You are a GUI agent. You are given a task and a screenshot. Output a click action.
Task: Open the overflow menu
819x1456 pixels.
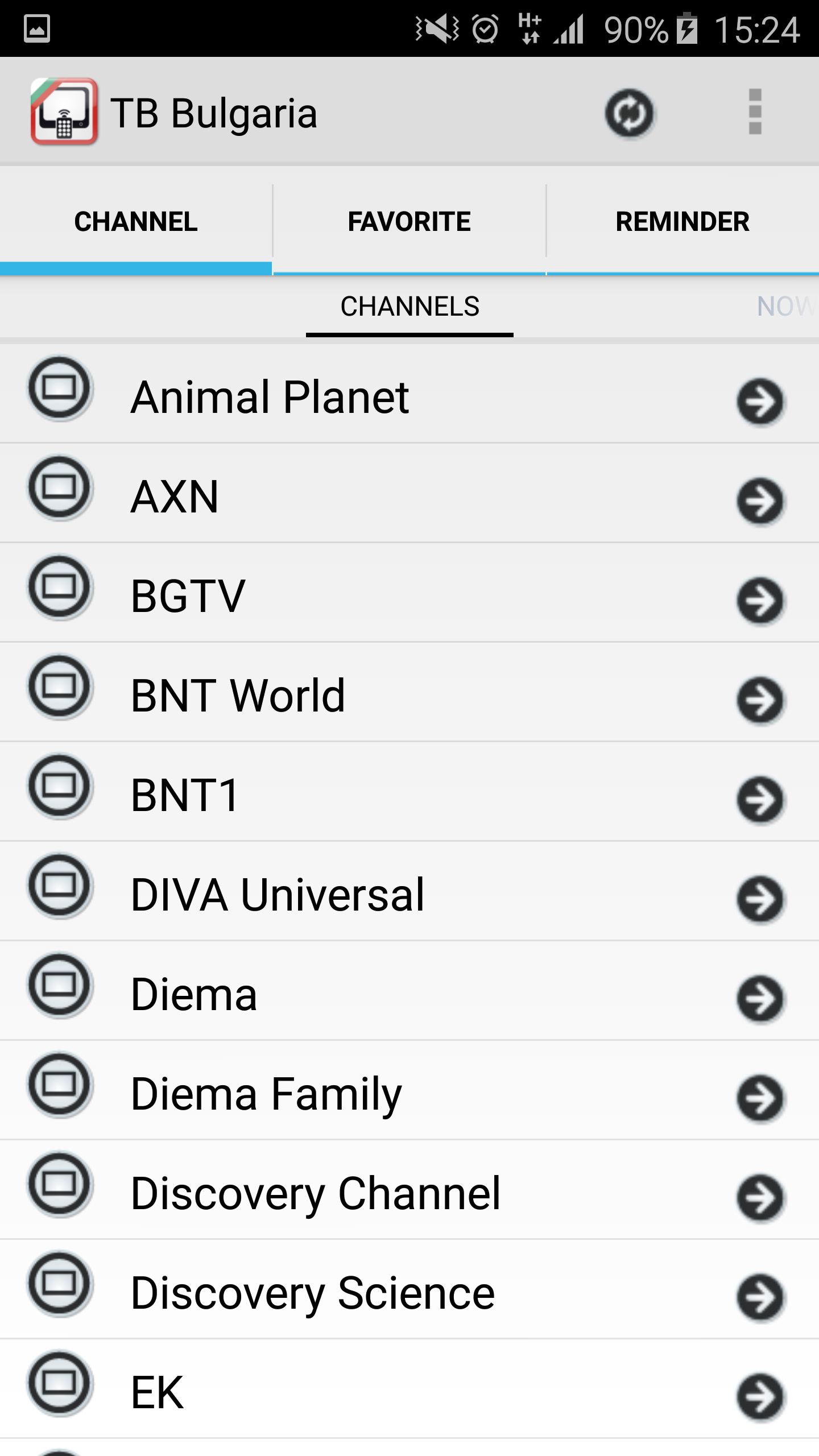tap(755, 112)
